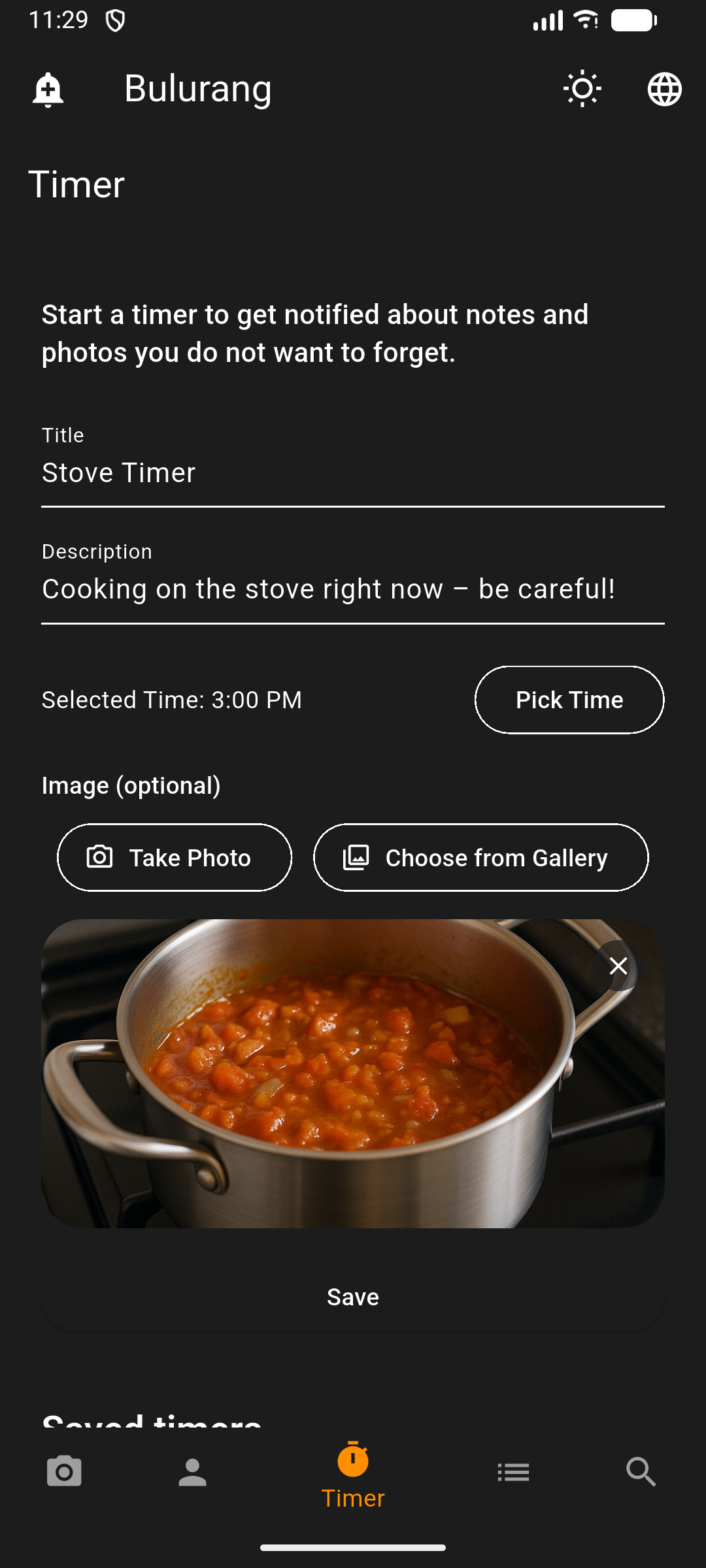
Task: Edit the Title field with Stove Timer
Action: click(353, 473)
